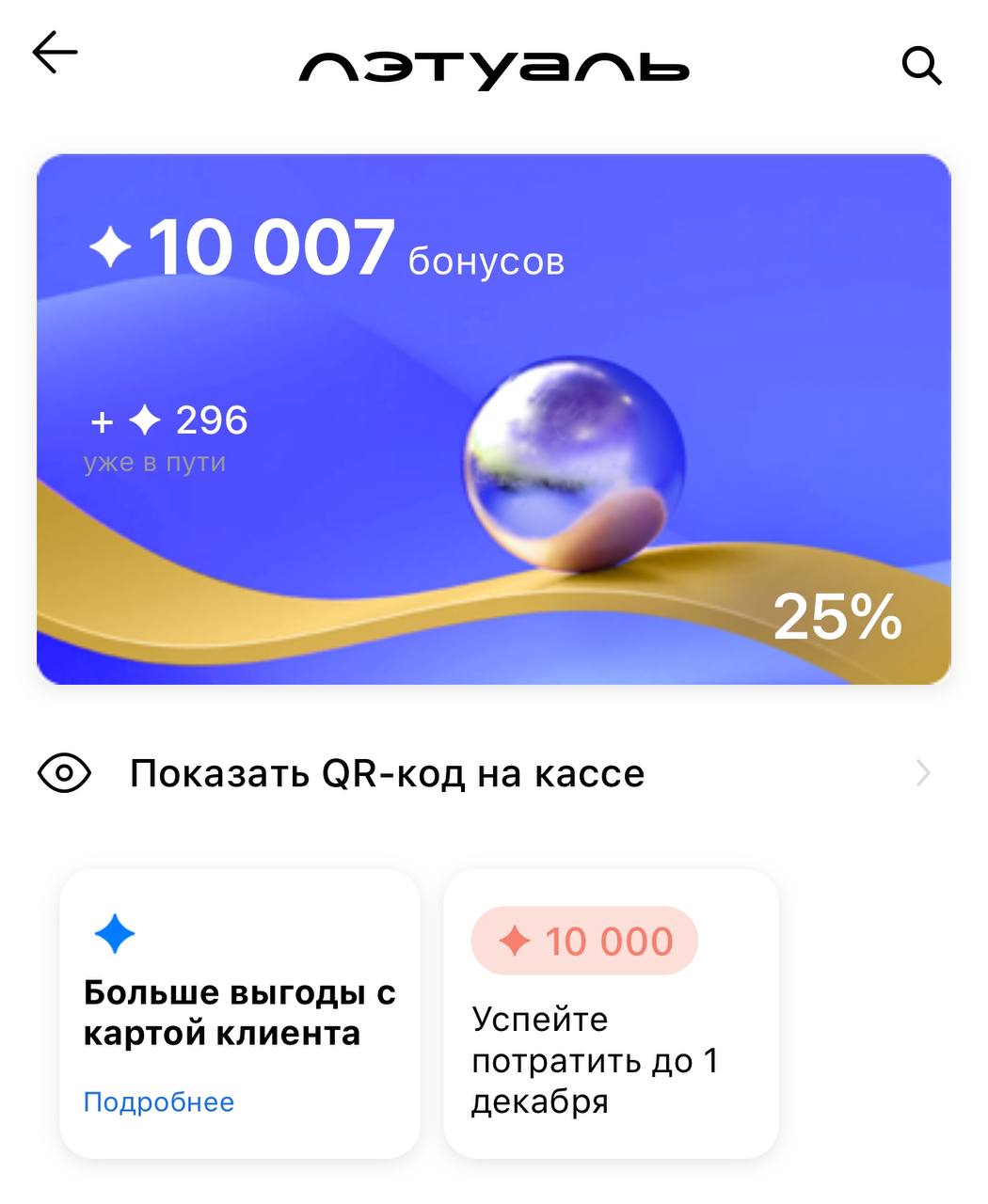Go back using the arrow icon
Screen dimensions: 988x1204
pos(55,53)
